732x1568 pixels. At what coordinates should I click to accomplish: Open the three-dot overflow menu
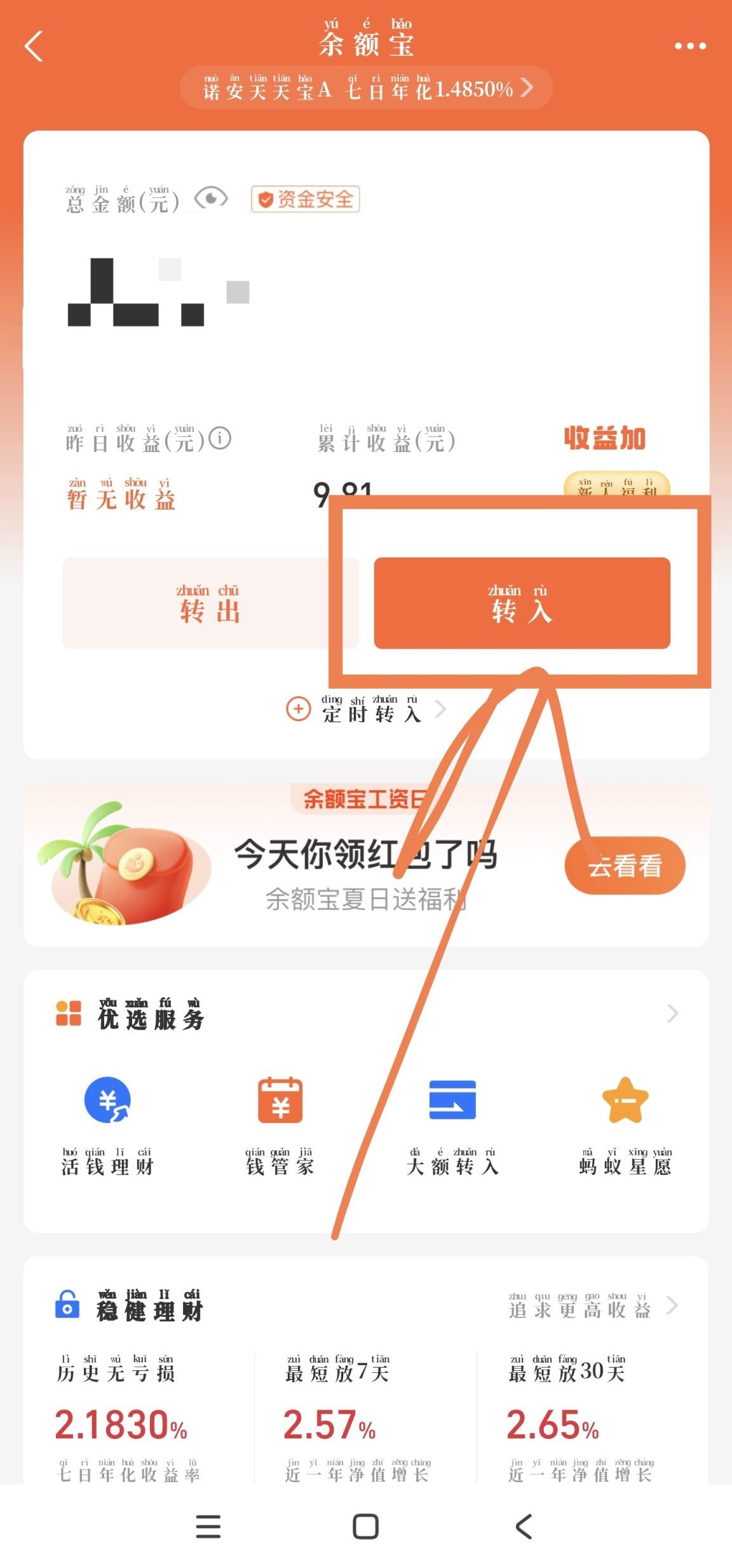(689, 46)
